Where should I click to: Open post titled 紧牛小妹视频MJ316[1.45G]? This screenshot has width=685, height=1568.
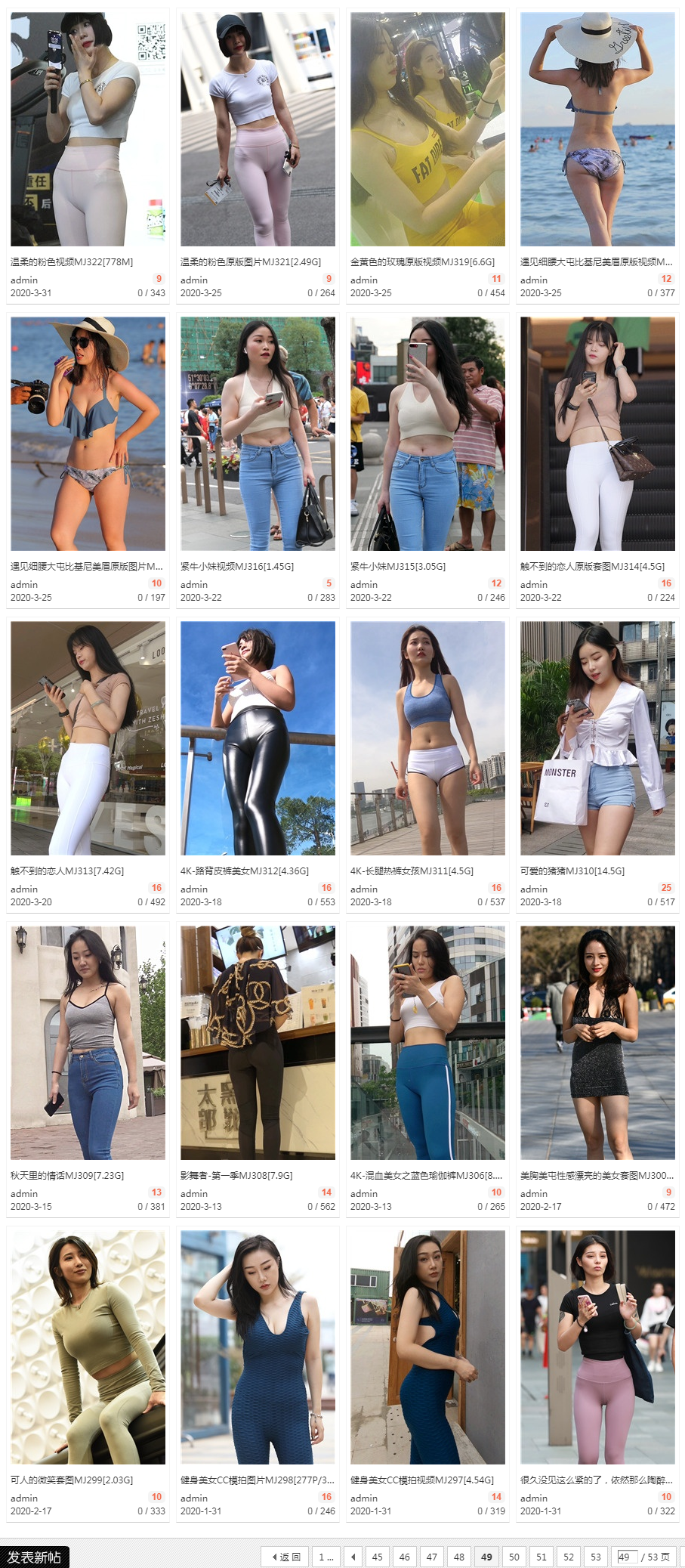(236, 567)
